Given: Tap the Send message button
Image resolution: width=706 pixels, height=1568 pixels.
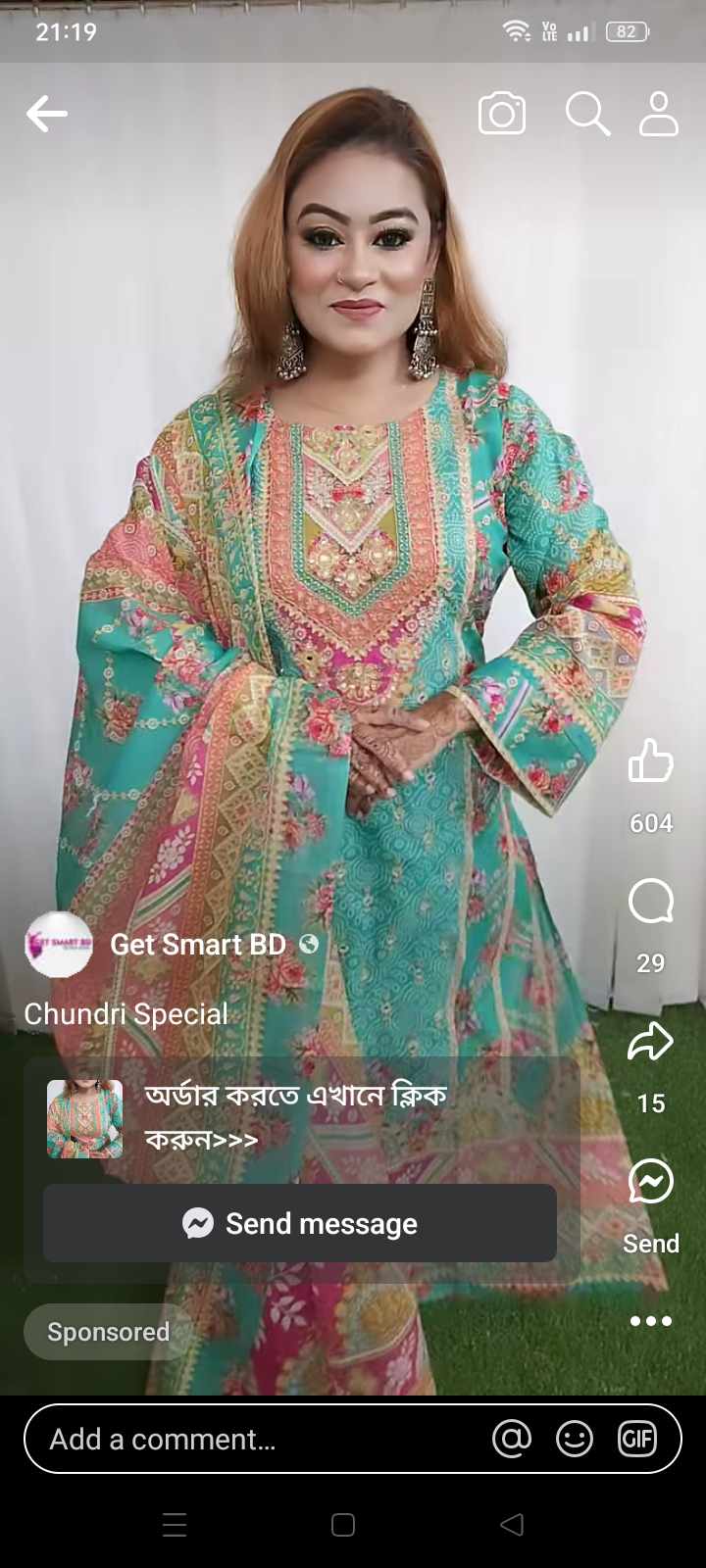Looking at the screenshot, I should tap(300, 1223).
